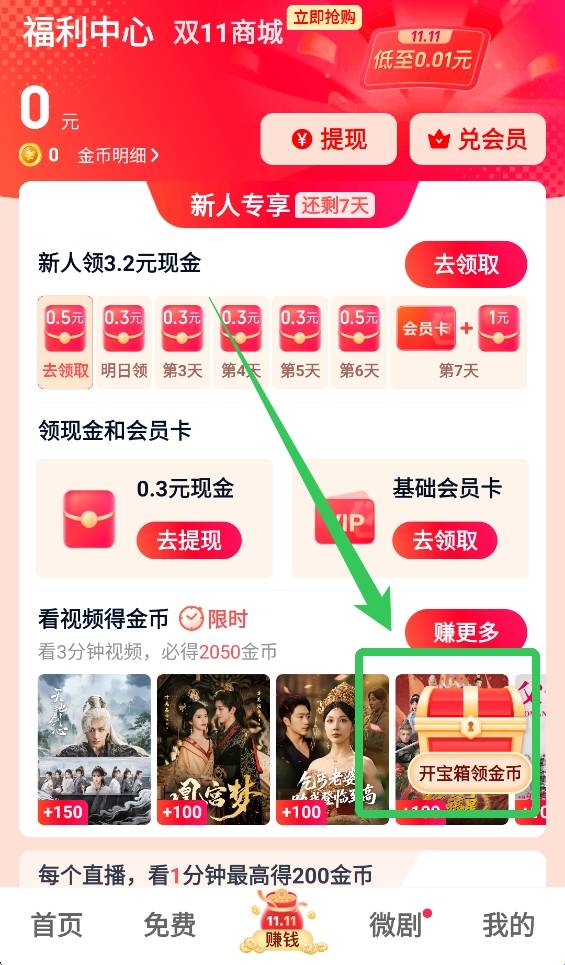The height and width of the screenshot is (965, 565).
Task: Claim the 0.5元 去领取 red packet
Action: pos(65,342)
